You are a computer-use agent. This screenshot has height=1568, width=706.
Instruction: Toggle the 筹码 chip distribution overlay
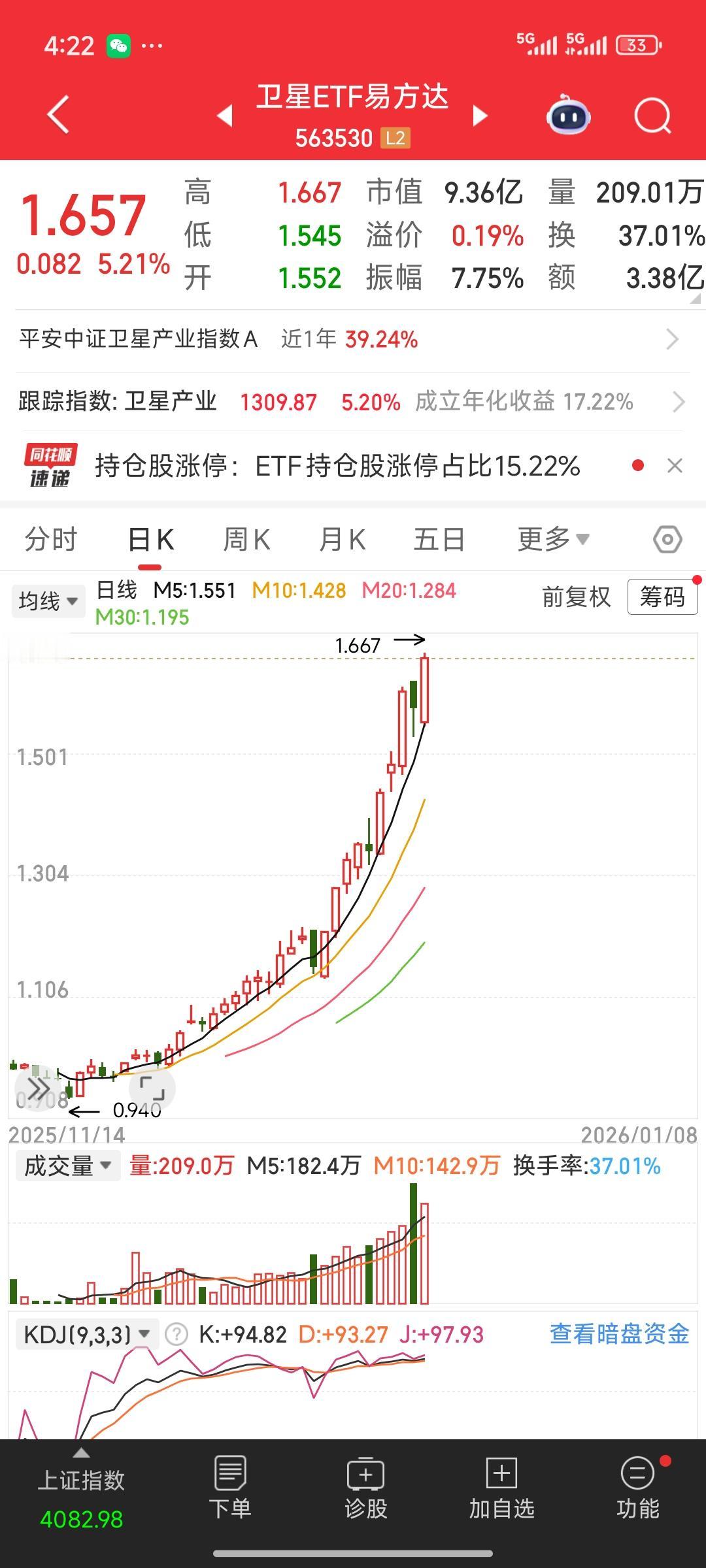pos(662,596)
